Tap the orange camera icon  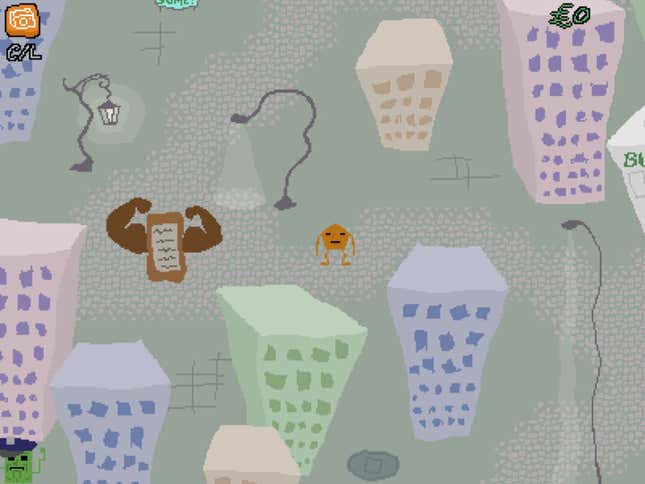[22, 20]
